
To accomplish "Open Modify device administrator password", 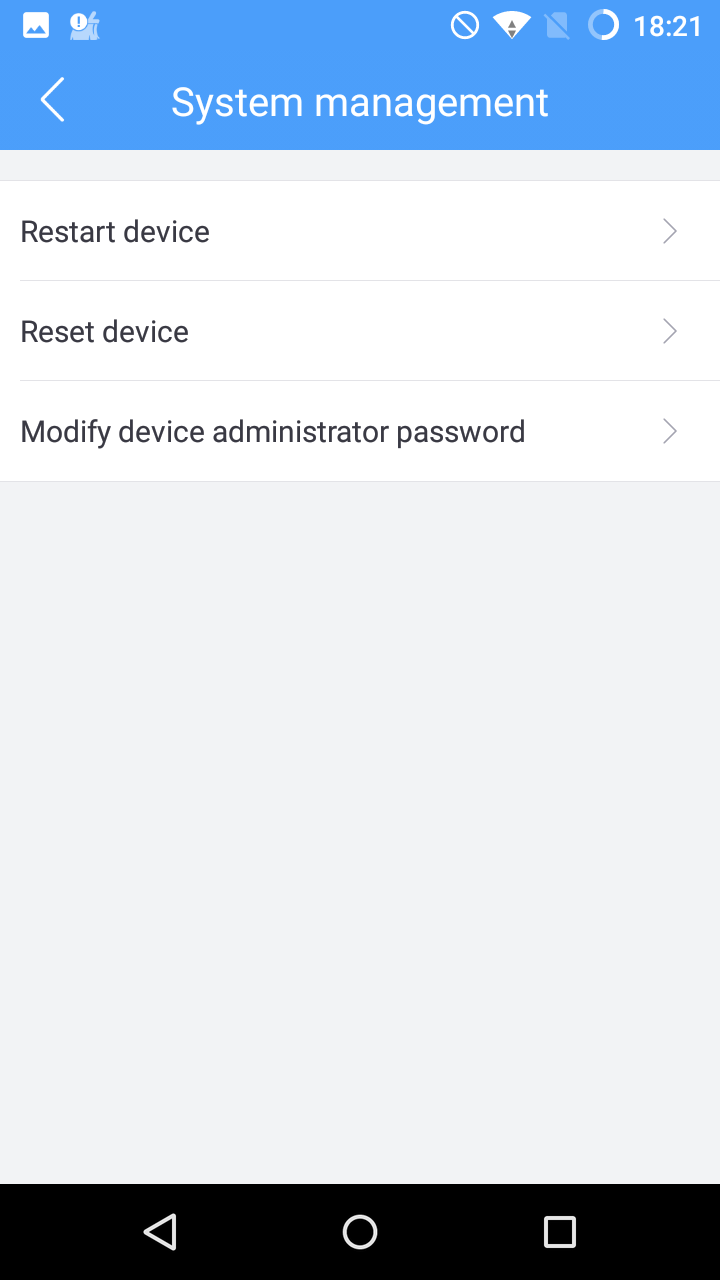I will (x=360, y=431).
